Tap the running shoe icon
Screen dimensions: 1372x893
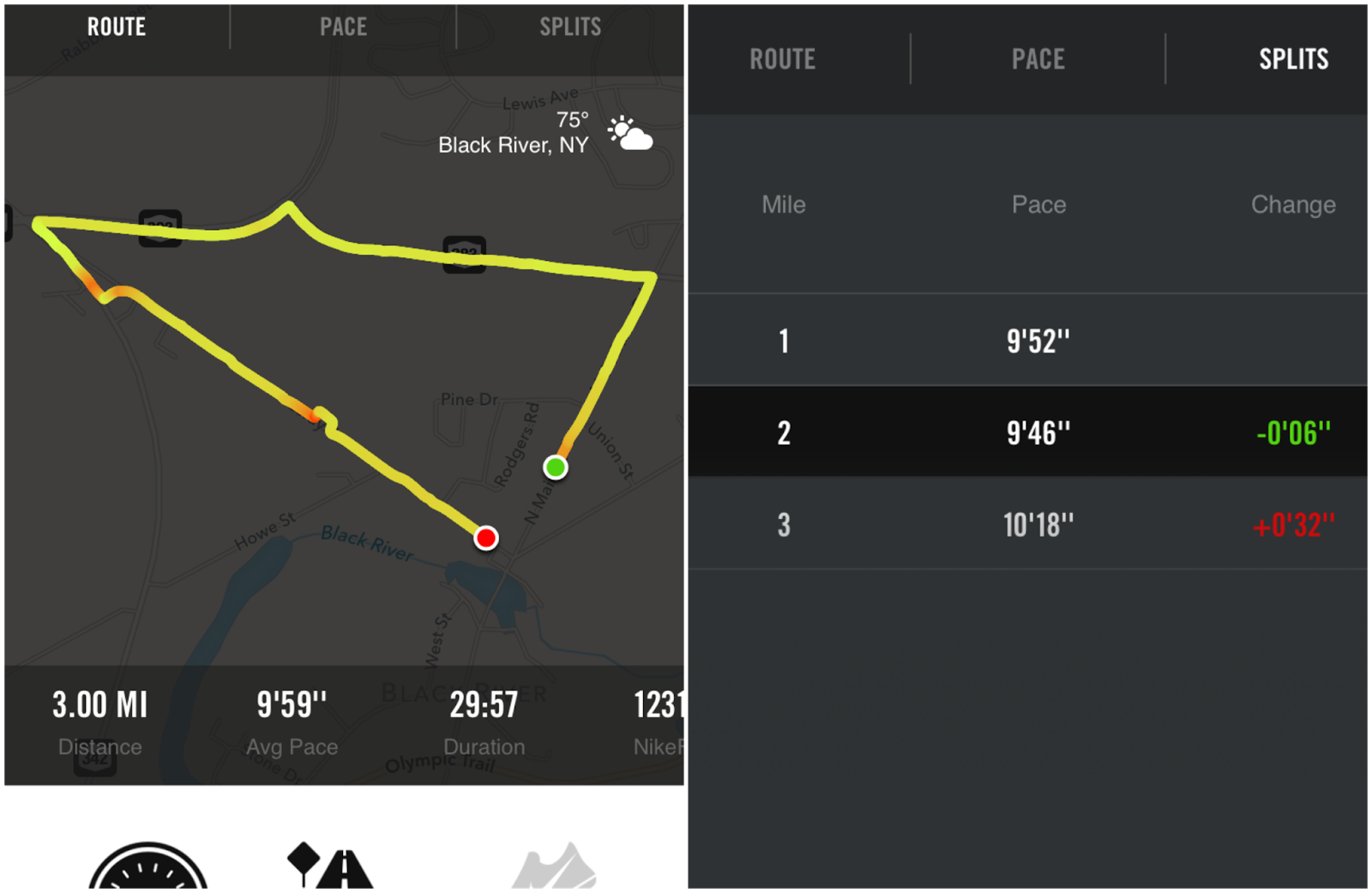555,868
